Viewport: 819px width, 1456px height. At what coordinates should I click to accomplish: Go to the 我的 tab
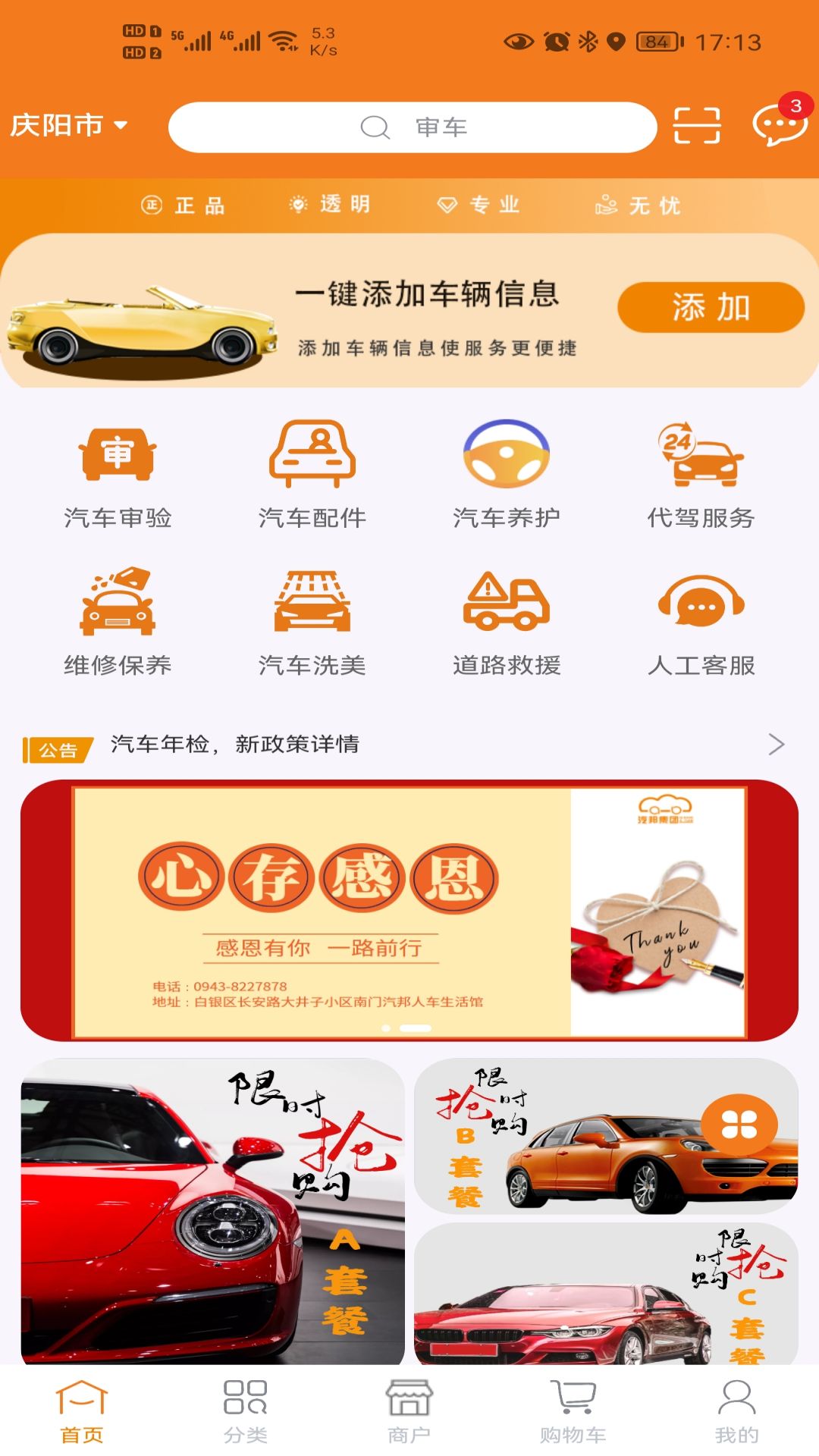(736, 1412)
